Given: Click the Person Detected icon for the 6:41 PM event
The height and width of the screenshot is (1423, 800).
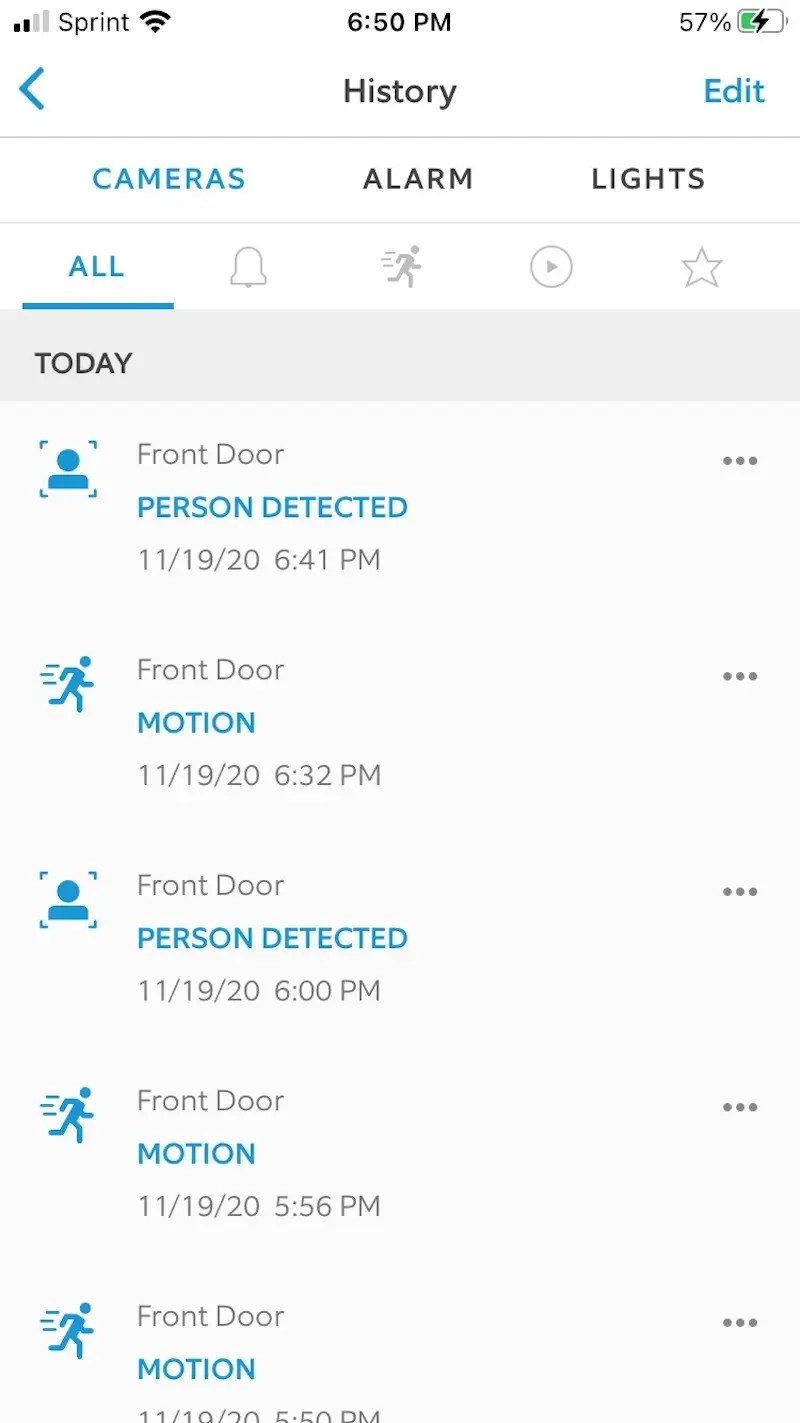Looking at the screenshot, I should pyautogui.click(x=68, y=466).
